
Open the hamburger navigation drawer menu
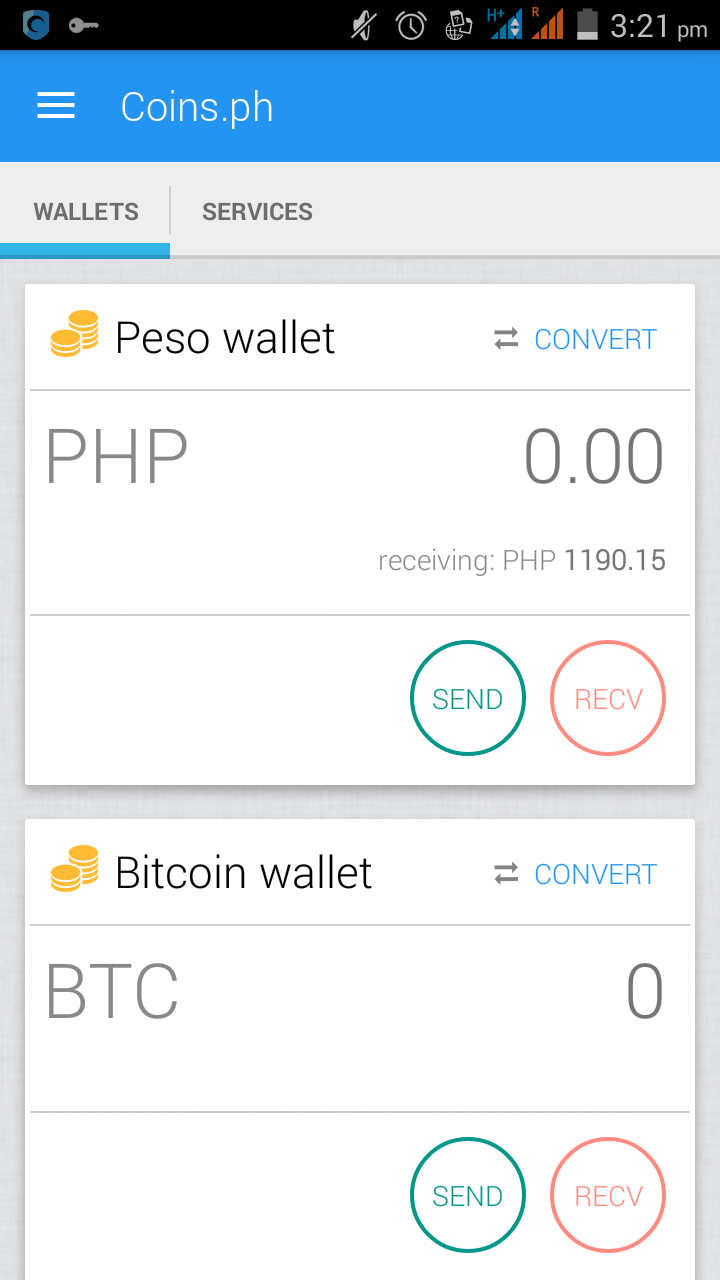pos(56,106)
